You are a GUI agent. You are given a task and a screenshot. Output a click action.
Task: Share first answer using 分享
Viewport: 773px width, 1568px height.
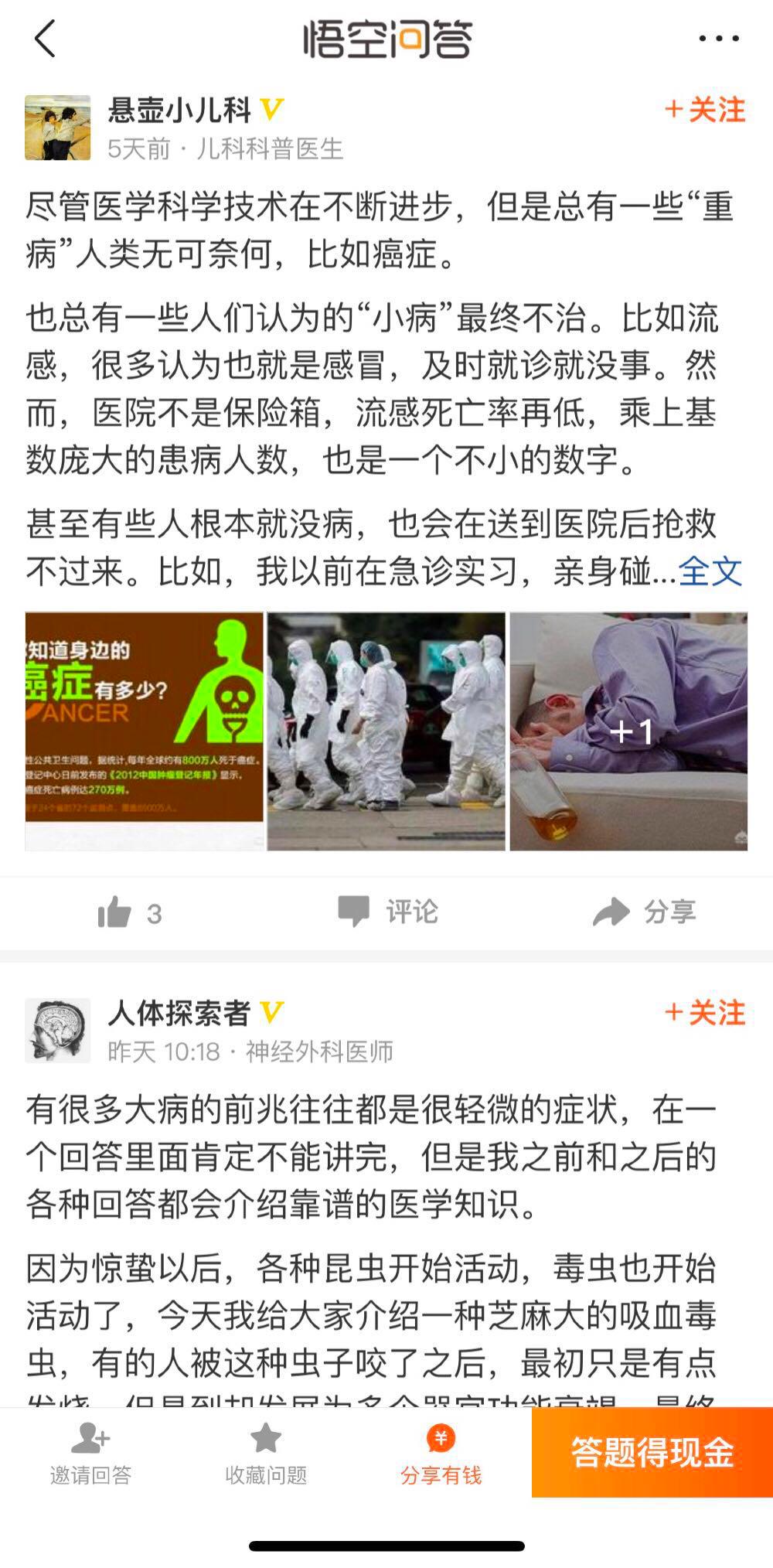(644, 912)
